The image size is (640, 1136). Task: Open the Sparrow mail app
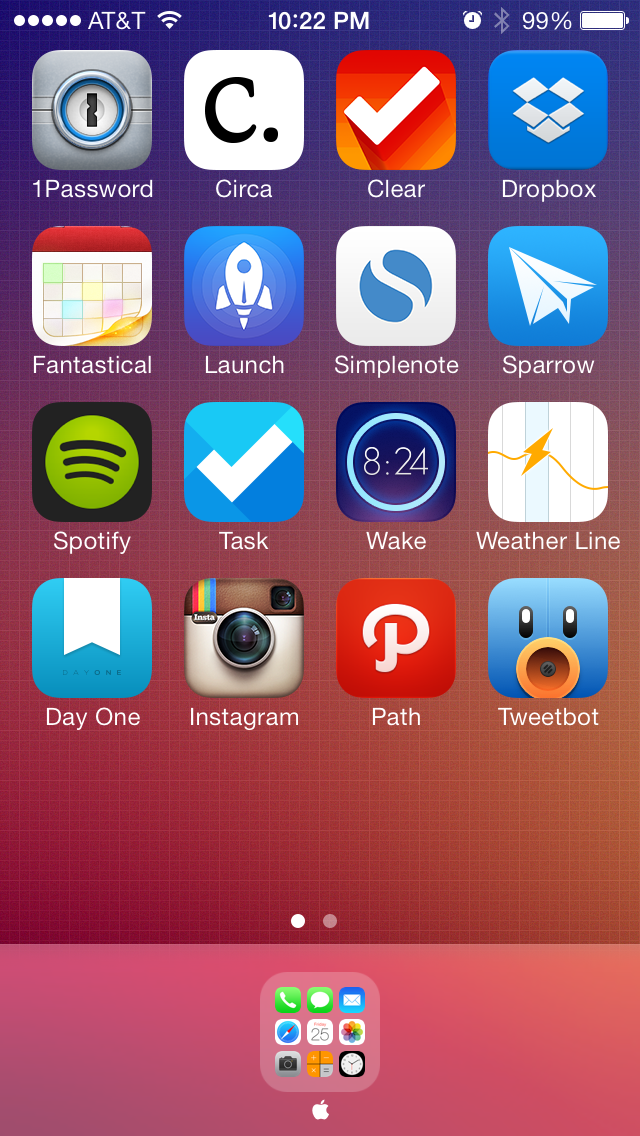pos(548,286)
